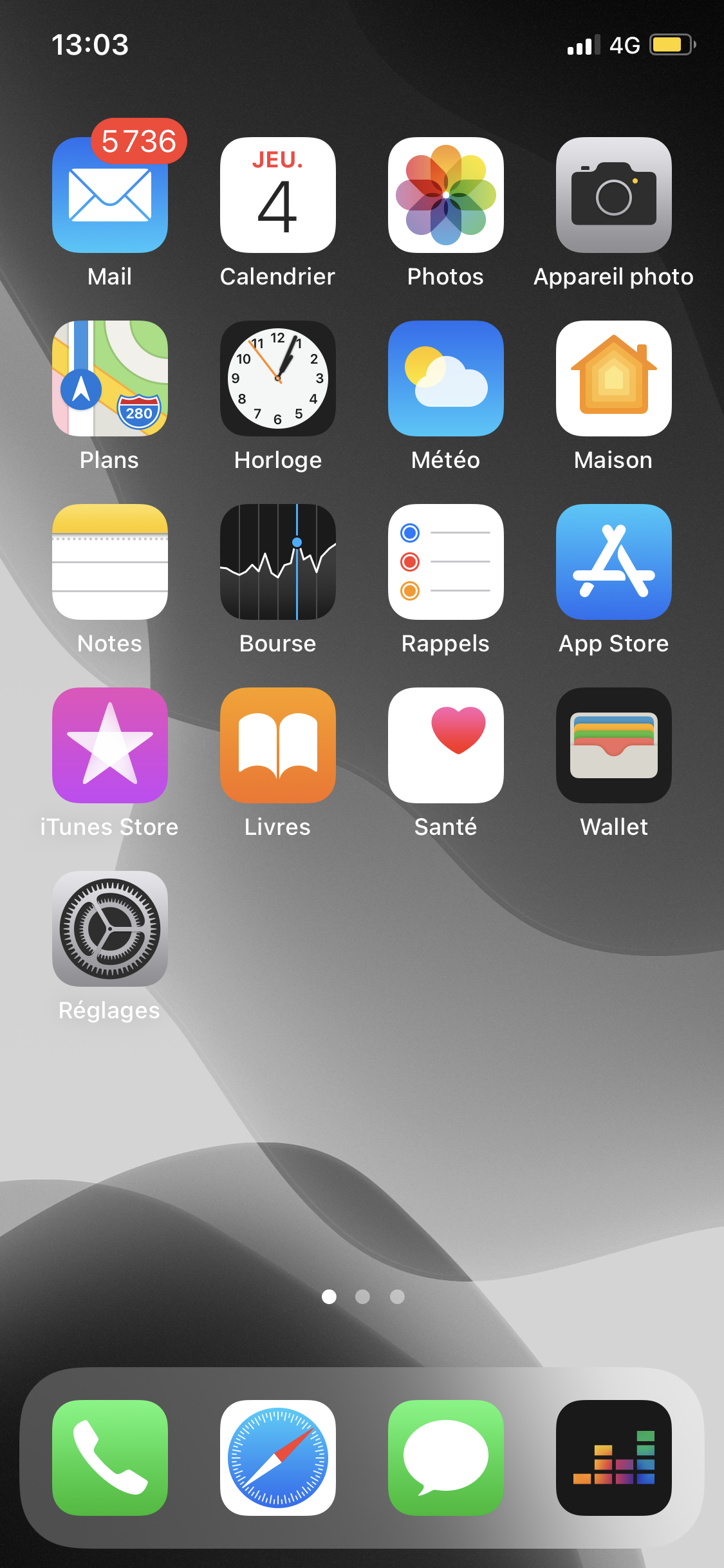Open Appareil photo camera app
Image resolution: width=724 pixels, height=1568 pixels.
point(614,195)
